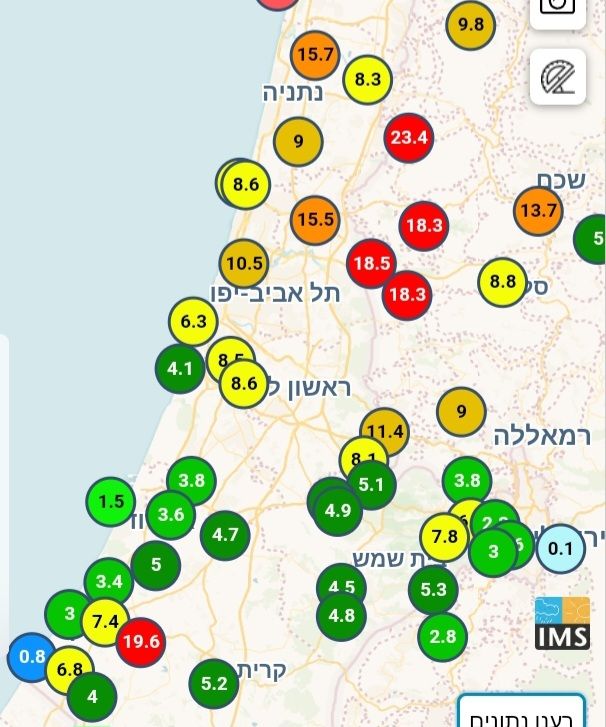
Task: Select the 13.7 station marker
Action: pos(538,211)
